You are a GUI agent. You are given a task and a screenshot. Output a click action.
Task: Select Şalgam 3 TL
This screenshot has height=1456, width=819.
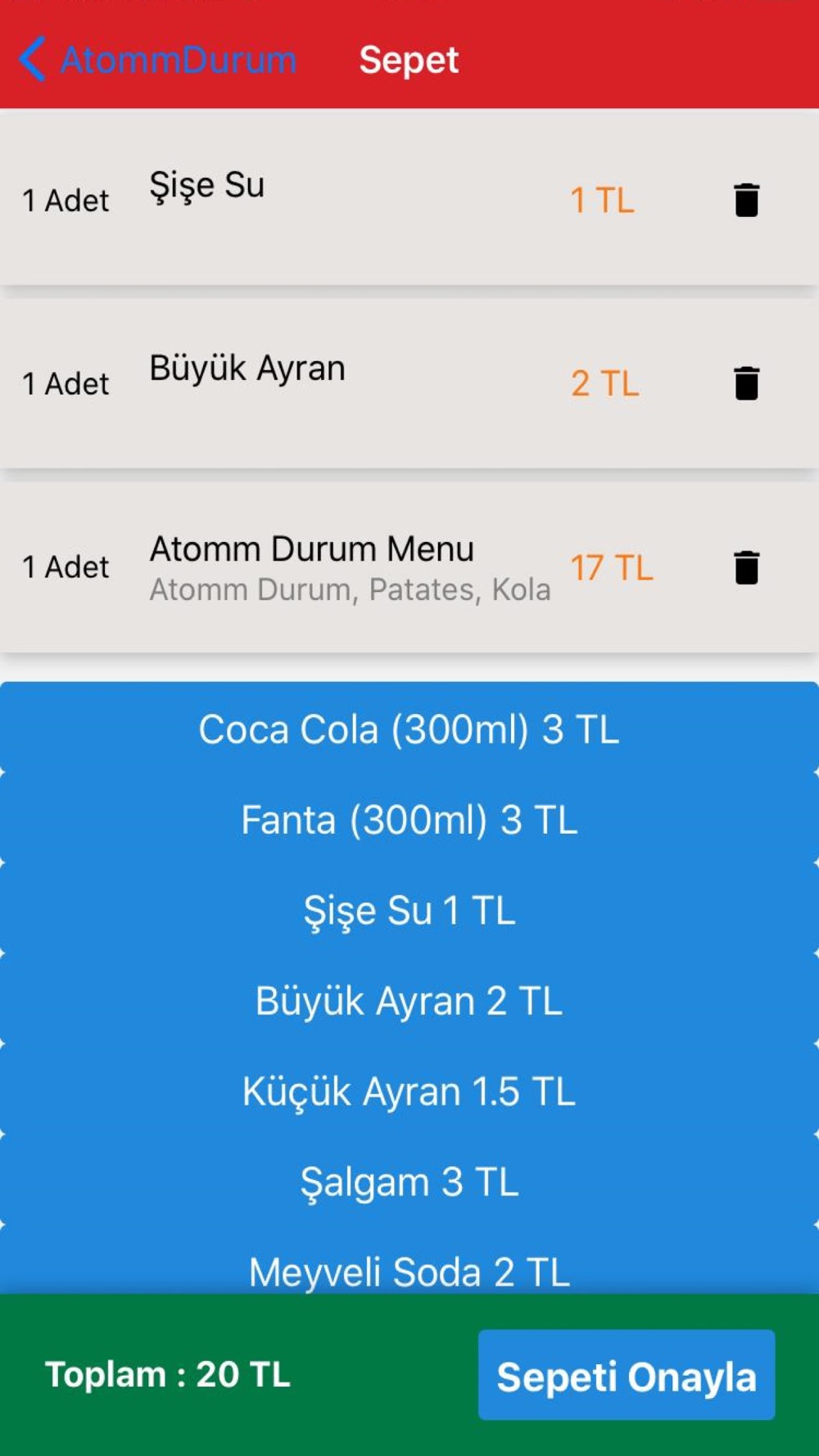coord(409,1182)
